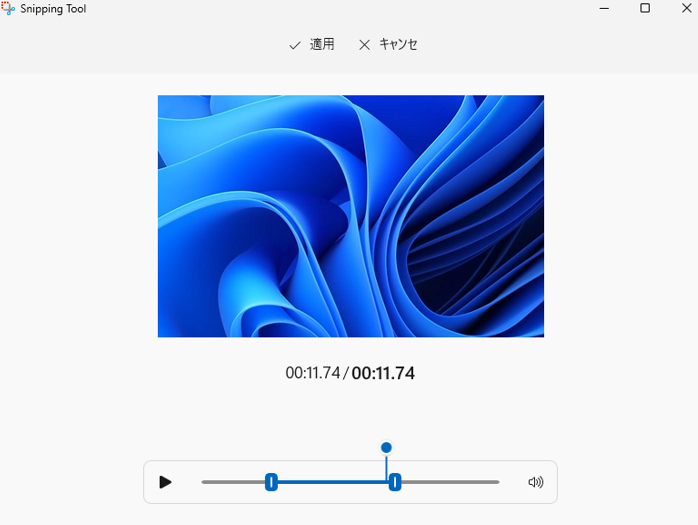Select the left trim start handle

tap(271, 482)
